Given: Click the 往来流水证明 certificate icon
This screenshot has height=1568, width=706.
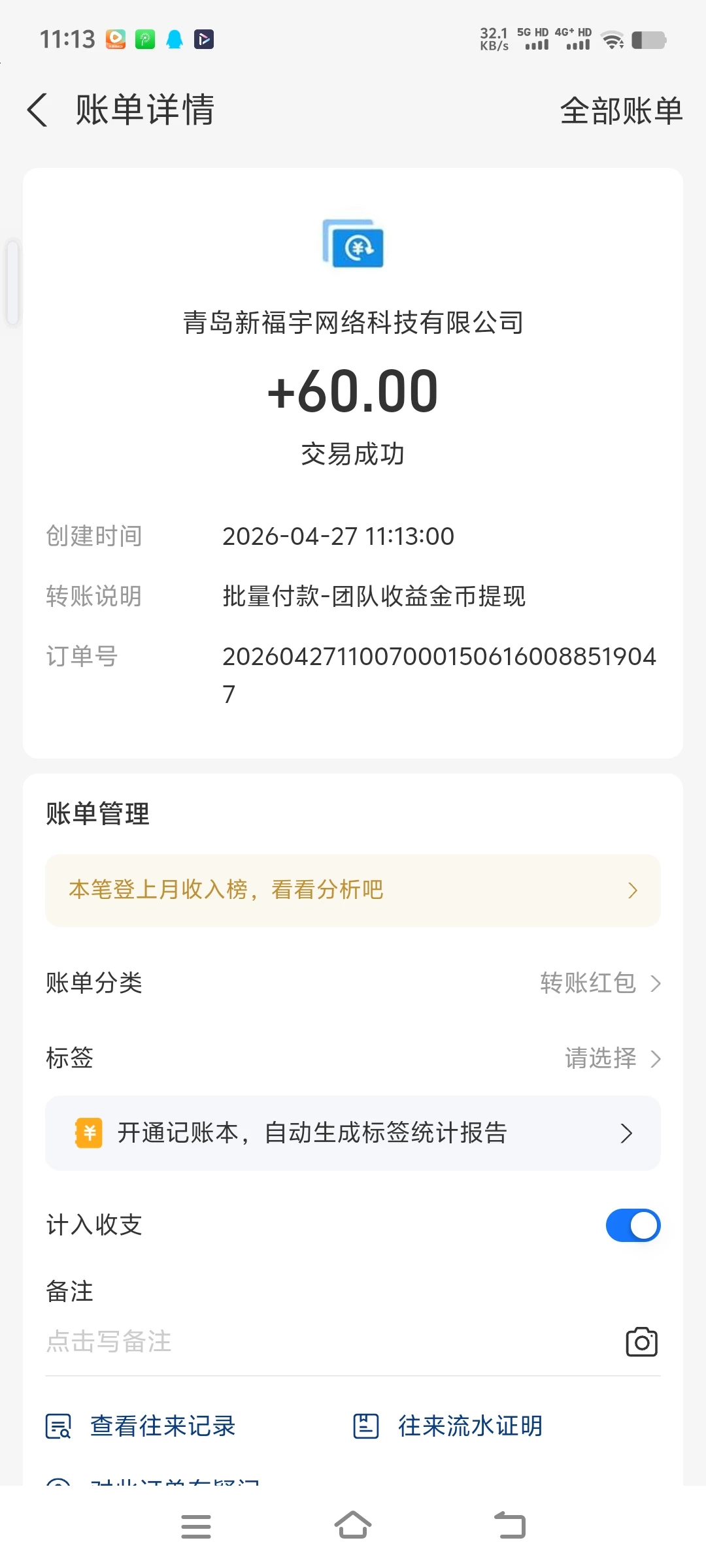Looking at the screenshot, I should pos(365,1426).
